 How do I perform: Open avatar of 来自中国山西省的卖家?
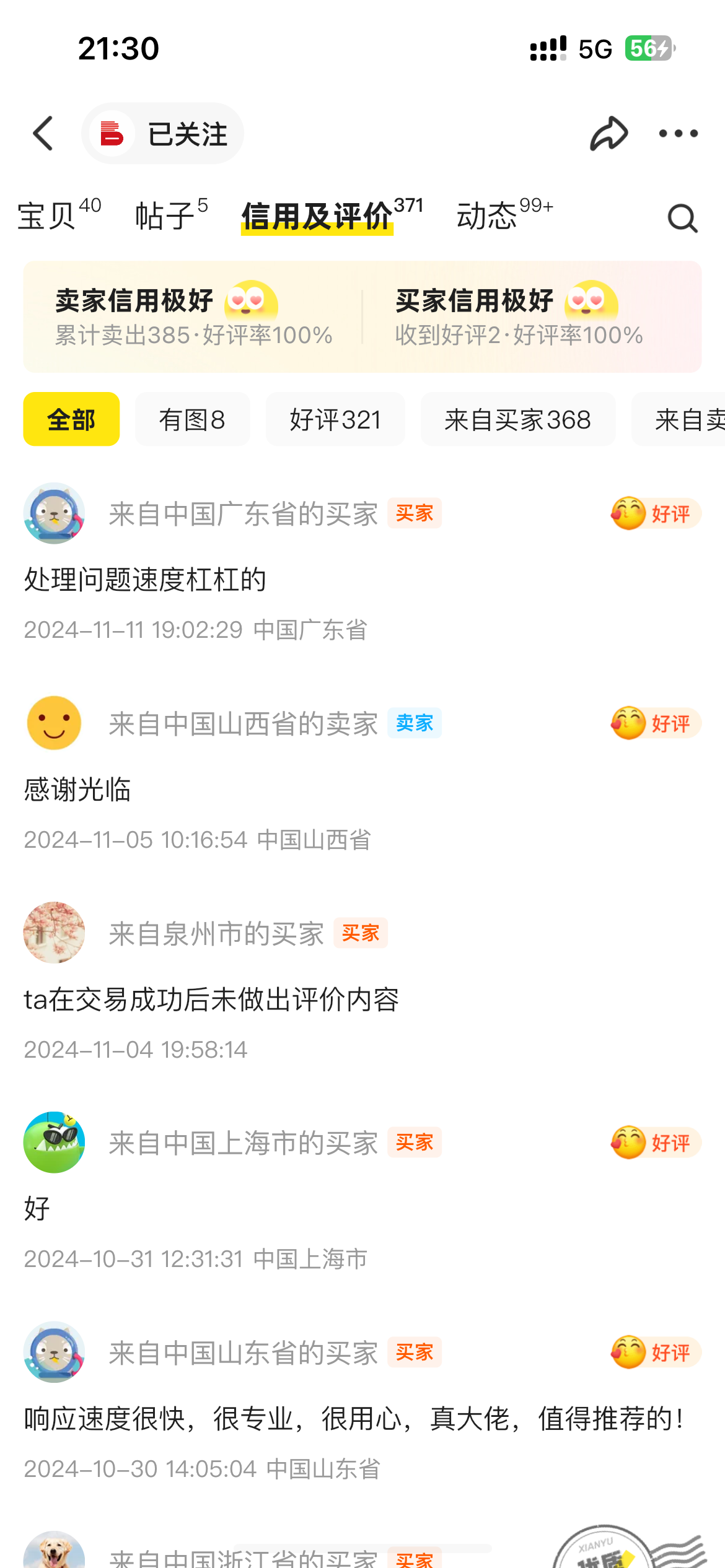click(x=55, y=723)
